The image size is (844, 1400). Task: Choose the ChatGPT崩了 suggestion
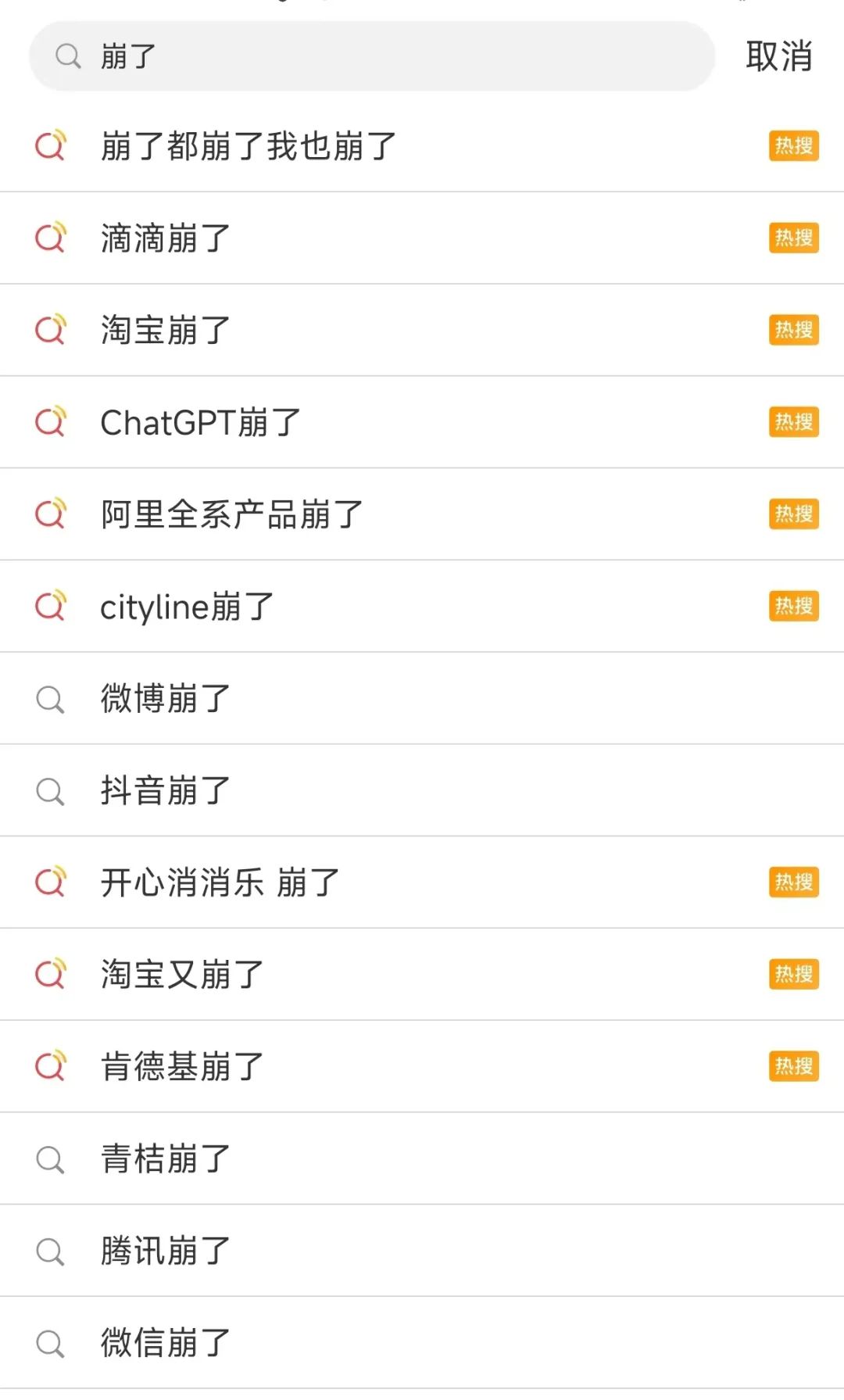click(200, 423)
